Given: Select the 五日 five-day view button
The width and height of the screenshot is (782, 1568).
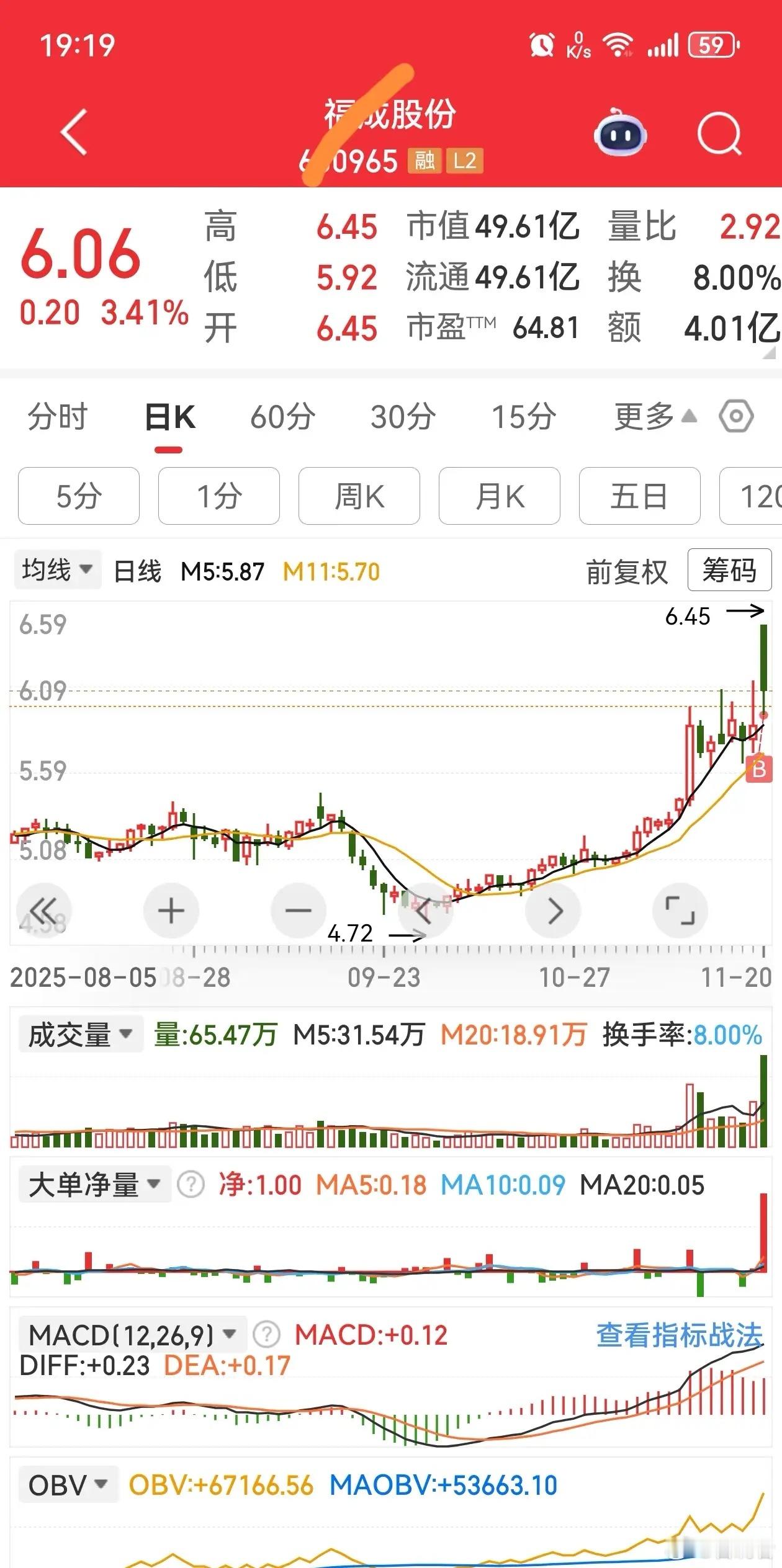Looking at the screenshot, I should pyautogui.click(x=639, y=496).
